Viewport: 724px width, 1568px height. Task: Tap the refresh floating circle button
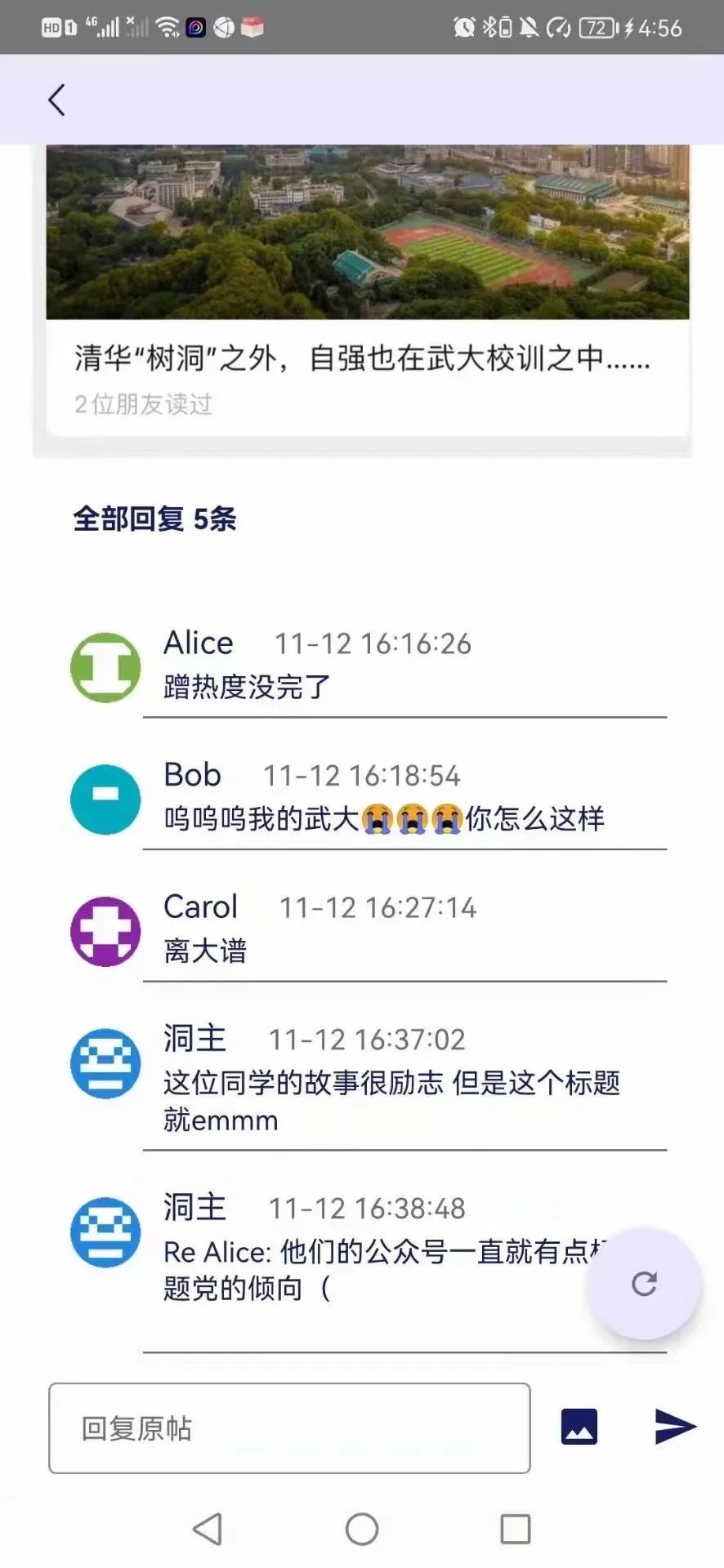(645, 1284)
